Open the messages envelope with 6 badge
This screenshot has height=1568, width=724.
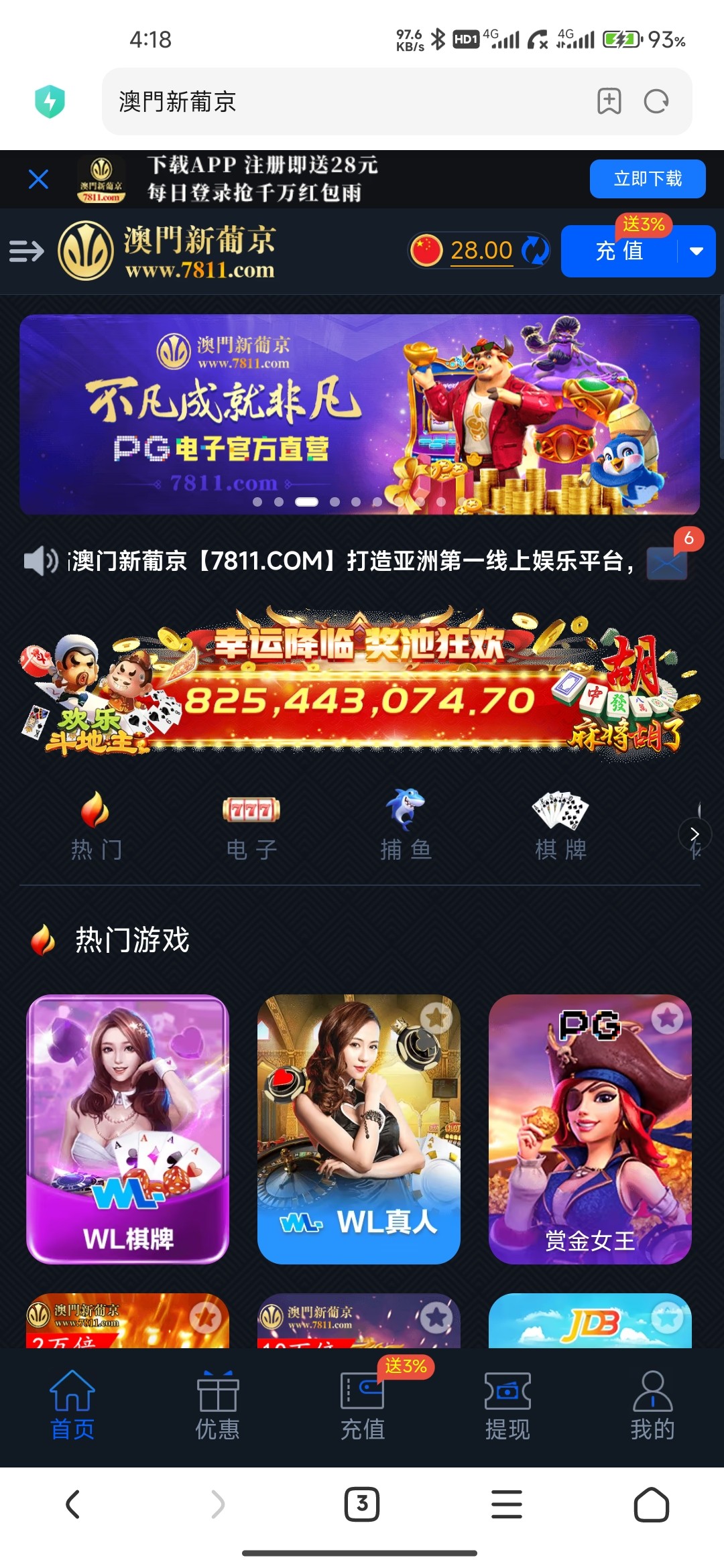click(667, 562)
